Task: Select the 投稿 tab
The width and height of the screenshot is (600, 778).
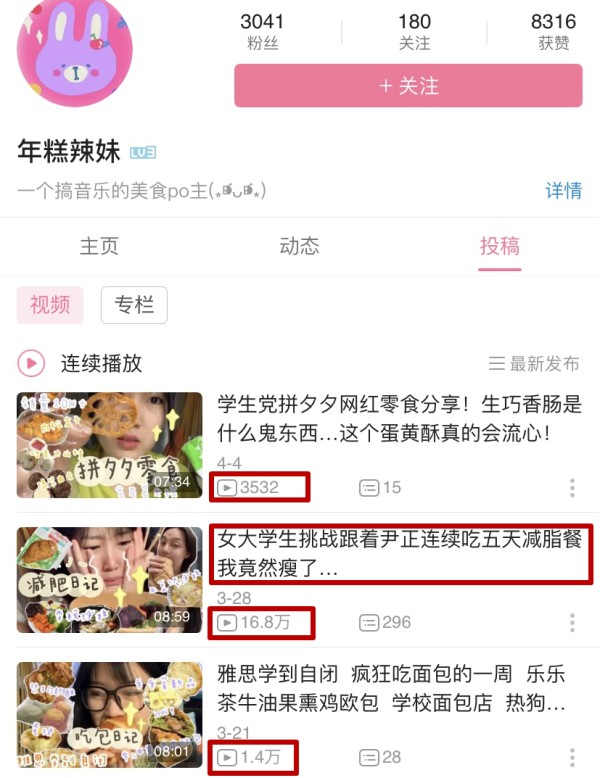Action: pos(499,246)
